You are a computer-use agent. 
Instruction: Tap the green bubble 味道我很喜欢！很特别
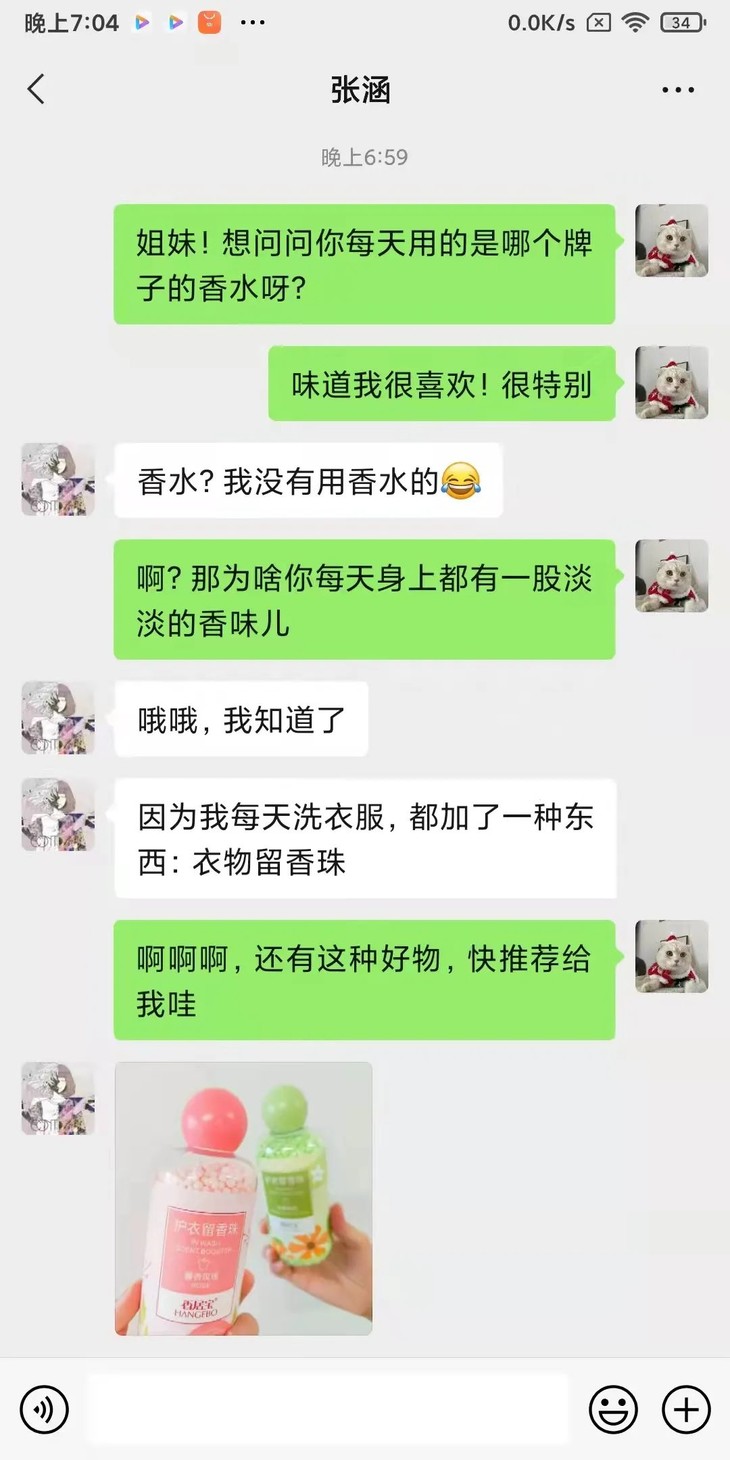coord(442,383)
